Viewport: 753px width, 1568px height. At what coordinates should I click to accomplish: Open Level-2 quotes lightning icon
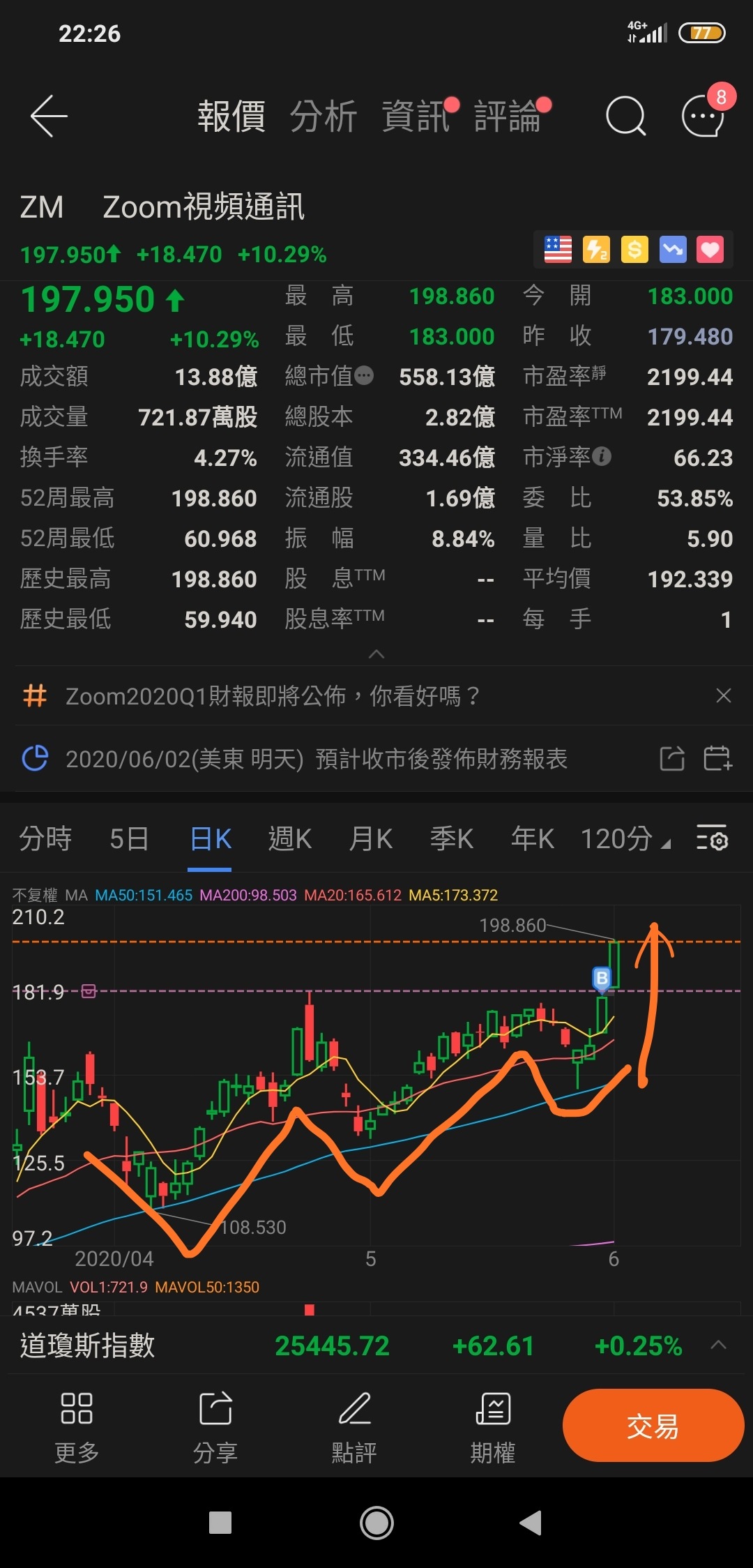[595, 249]
